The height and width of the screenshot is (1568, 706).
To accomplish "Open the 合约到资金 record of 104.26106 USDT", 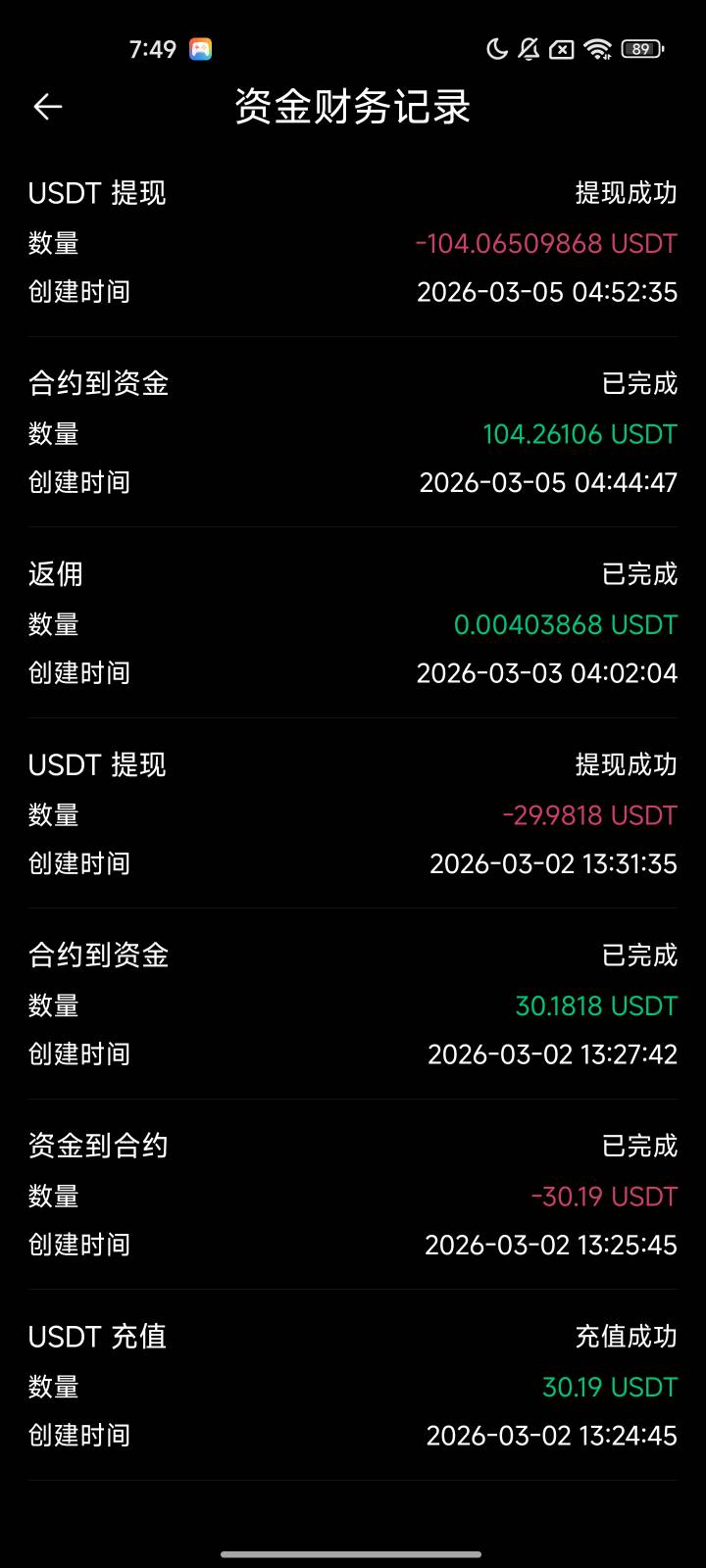I will 353,432.
